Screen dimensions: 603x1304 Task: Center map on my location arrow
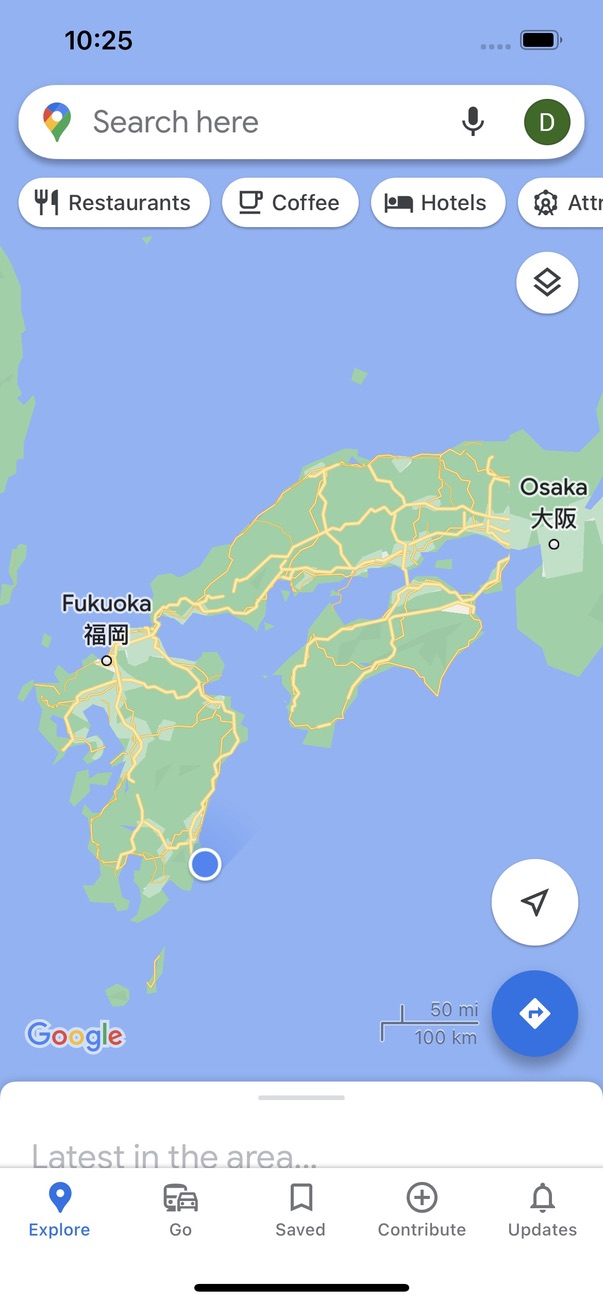coord(535,902)
